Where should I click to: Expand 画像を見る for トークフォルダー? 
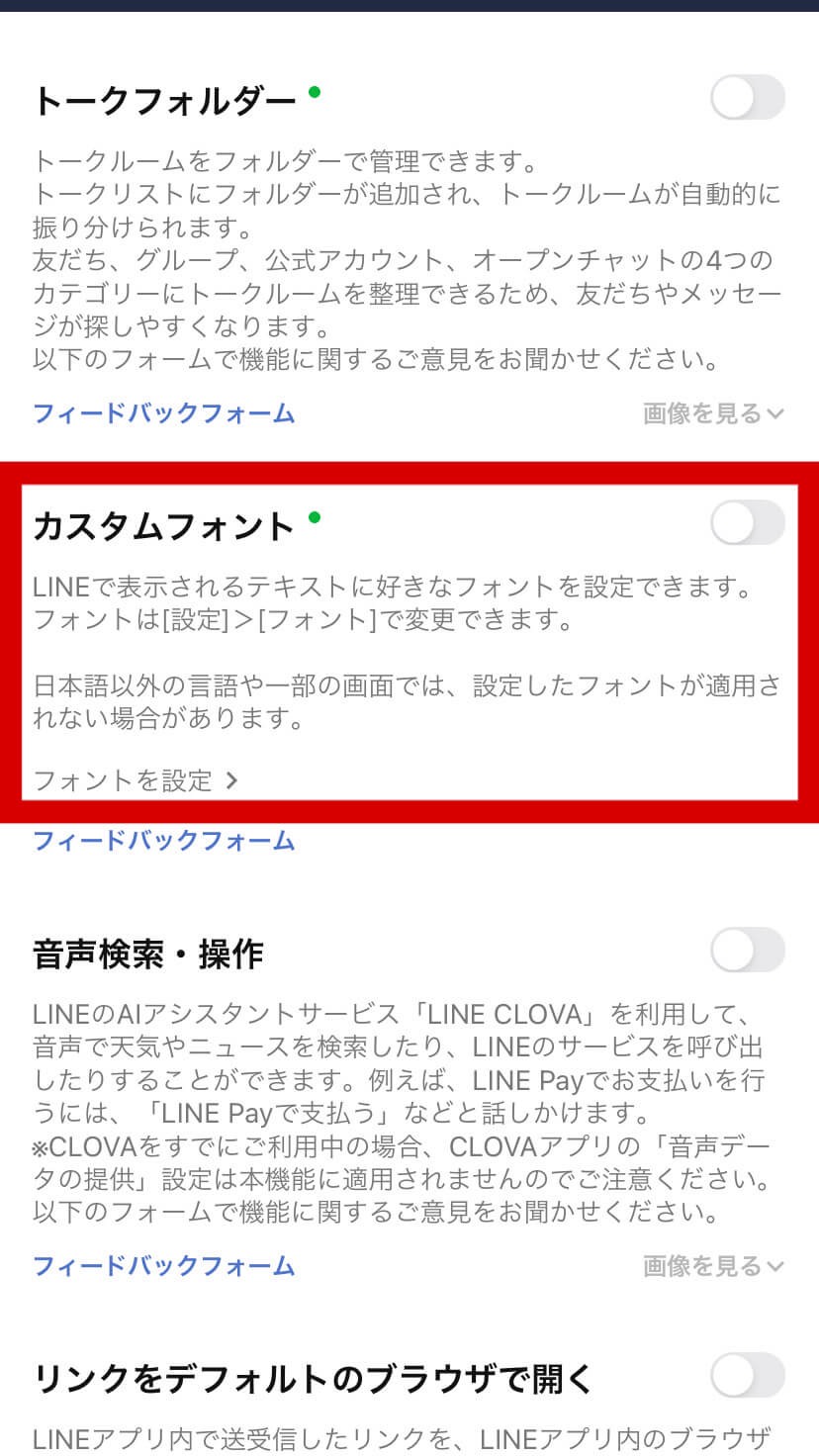tap(712, 412)
